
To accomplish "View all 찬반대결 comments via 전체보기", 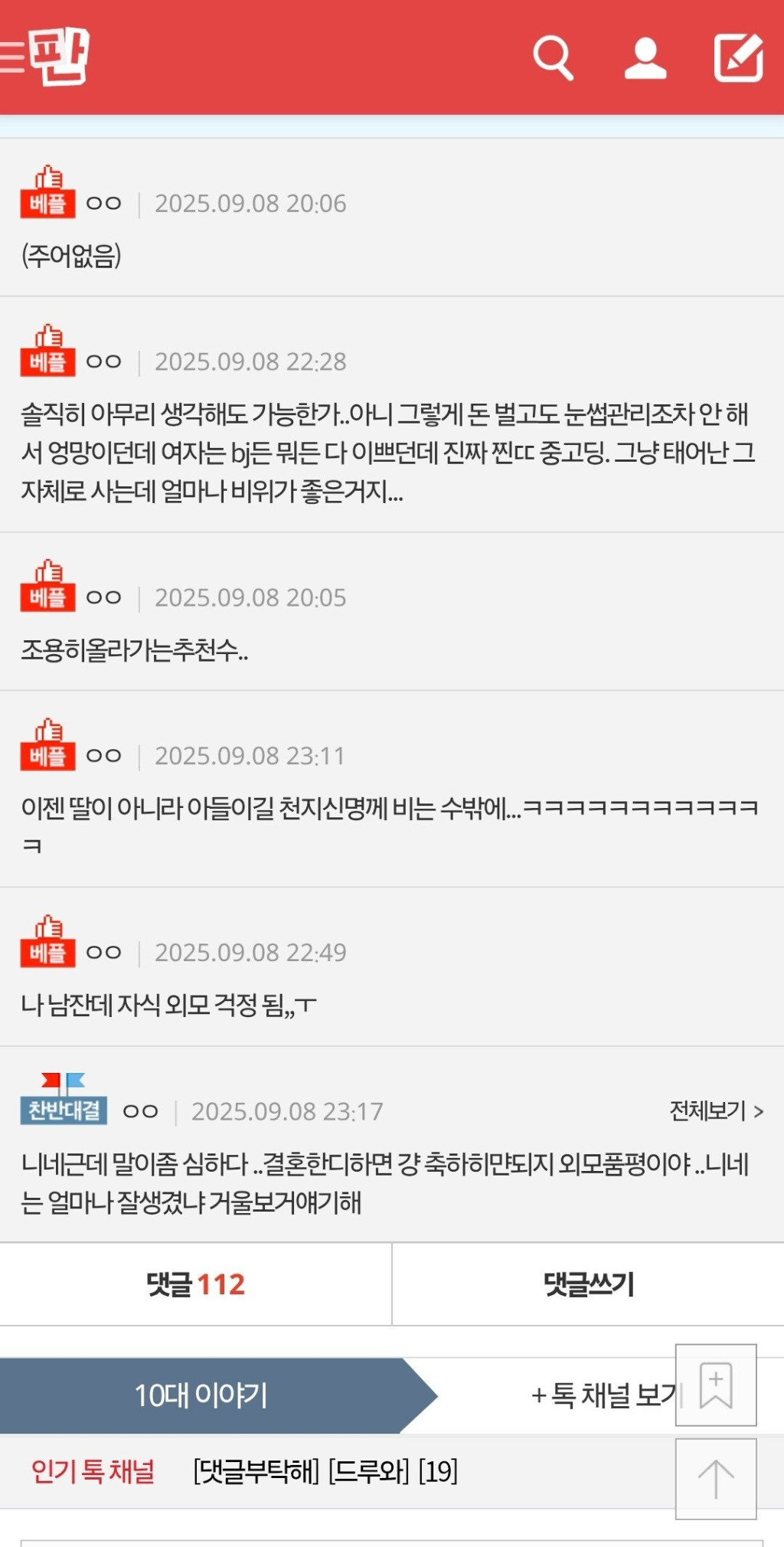I will point(716,1110).
